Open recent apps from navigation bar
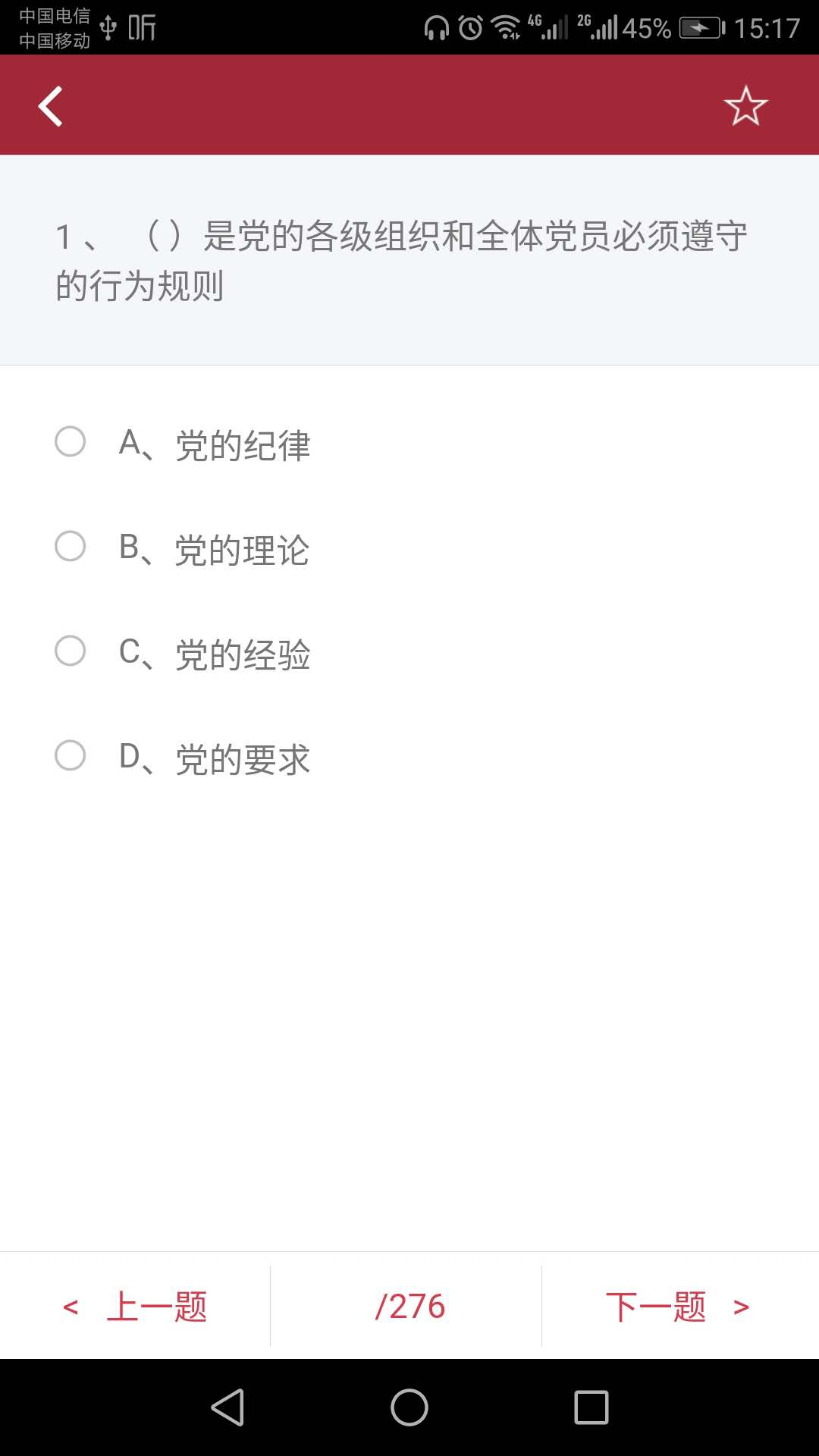819x1456 pixels. 591,1407
